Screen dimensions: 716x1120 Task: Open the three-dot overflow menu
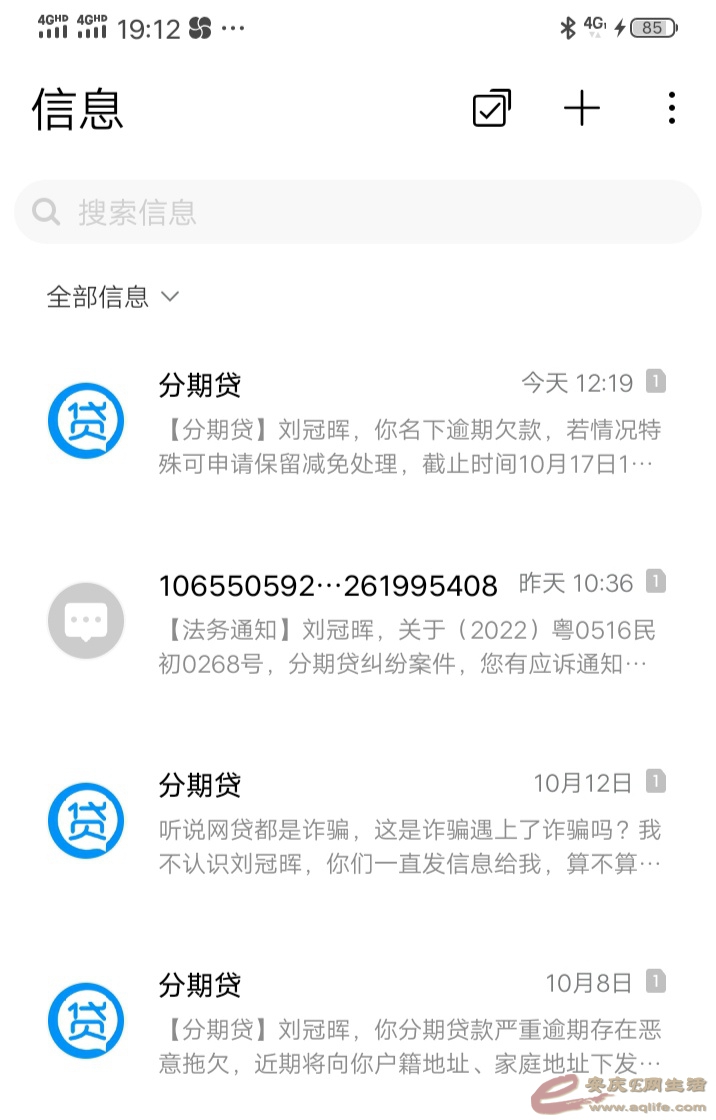671,108
